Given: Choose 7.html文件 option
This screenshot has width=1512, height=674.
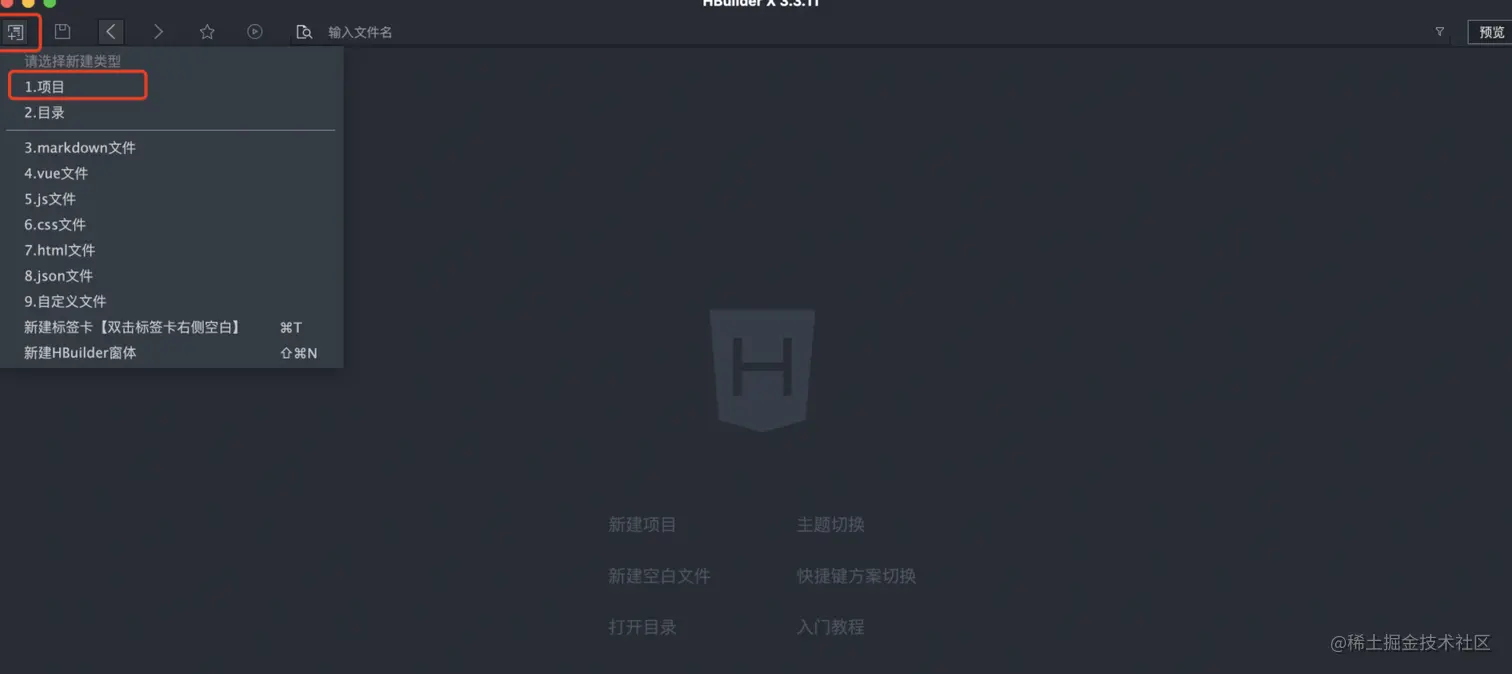Looking at the screenshot, I should click(x=60, y=250).
